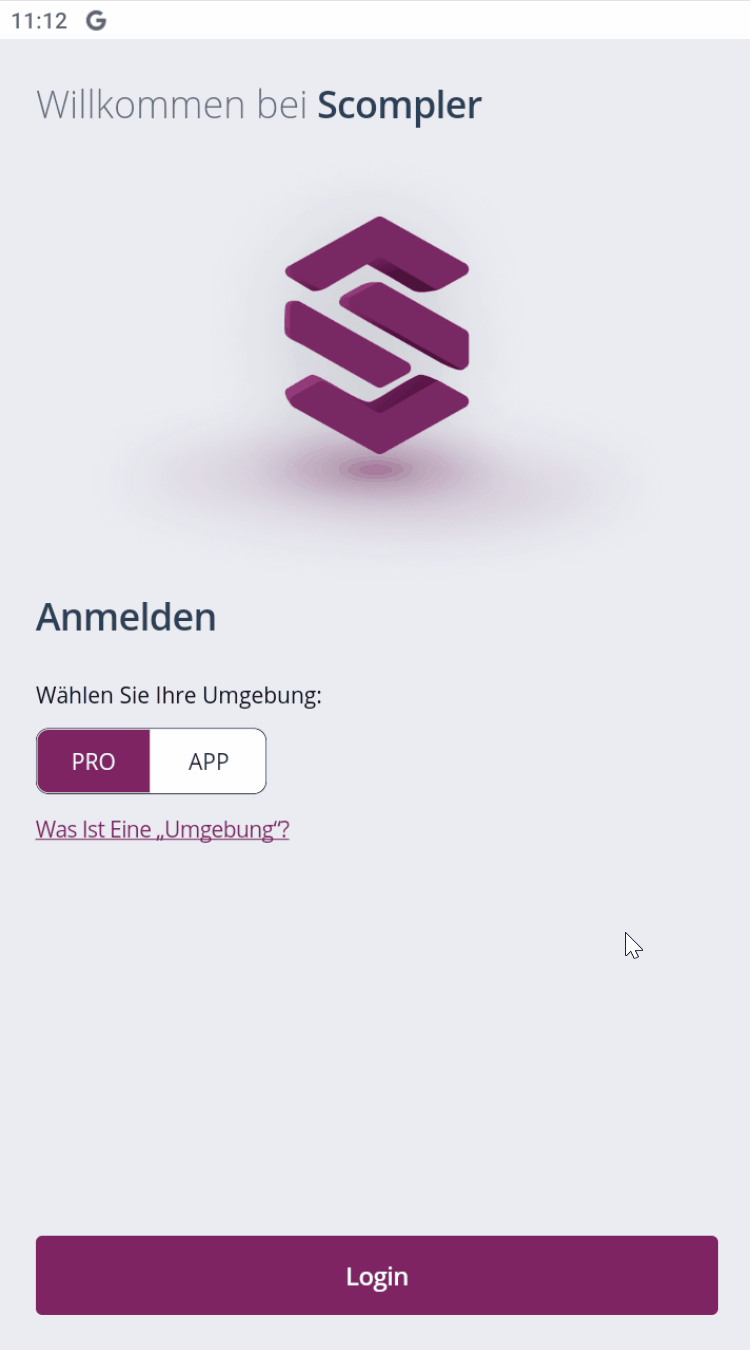This screenshot has height=1350, width=750.
Task: Switch to the APP environment
Action: point(208,761)
